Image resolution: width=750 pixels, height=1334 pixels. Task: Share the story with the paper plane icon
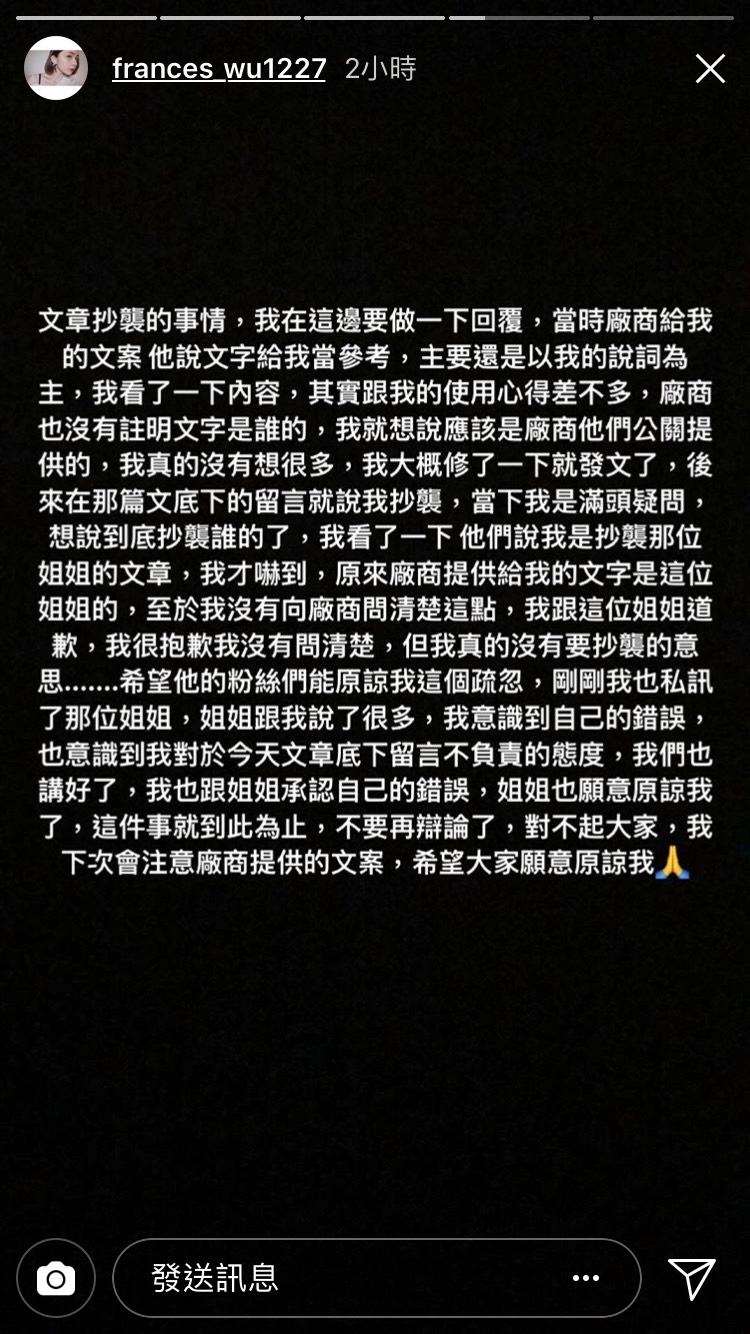pyautogui.click(x=692, y=1278)
